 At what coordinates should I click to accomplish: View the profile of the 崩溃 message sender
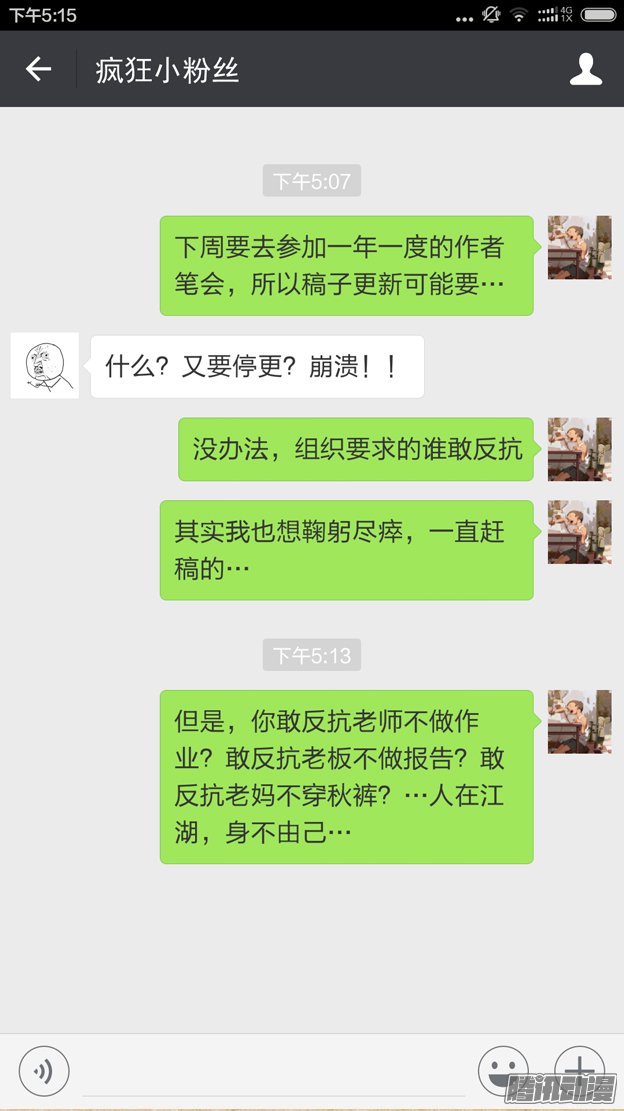pyautogui.click(x=45, y=366)
